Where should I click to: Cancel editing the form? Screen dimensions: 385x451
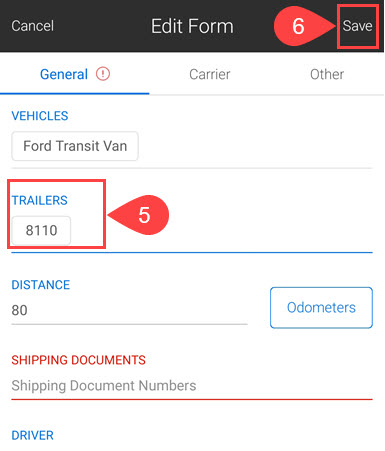[32, 26]
